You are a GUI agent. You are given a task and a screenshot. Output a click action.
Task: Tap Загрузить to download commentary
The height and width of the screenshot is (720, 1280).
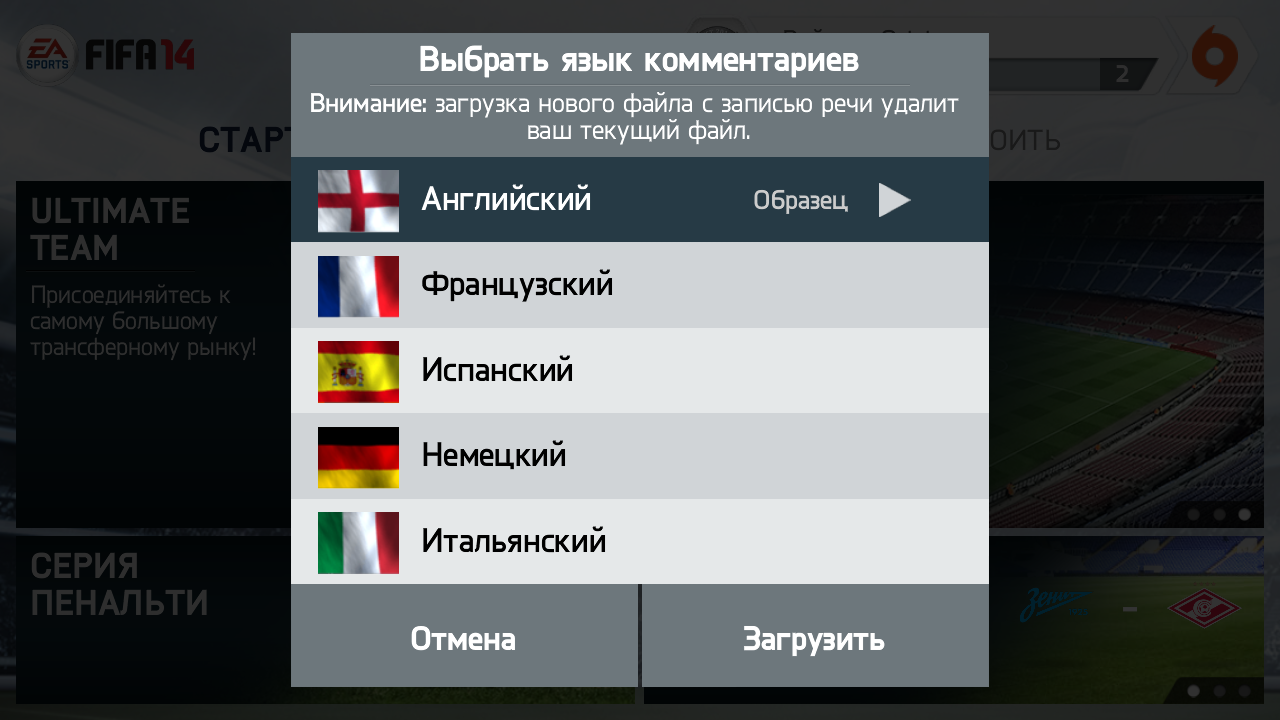click(x=814, y=638)
